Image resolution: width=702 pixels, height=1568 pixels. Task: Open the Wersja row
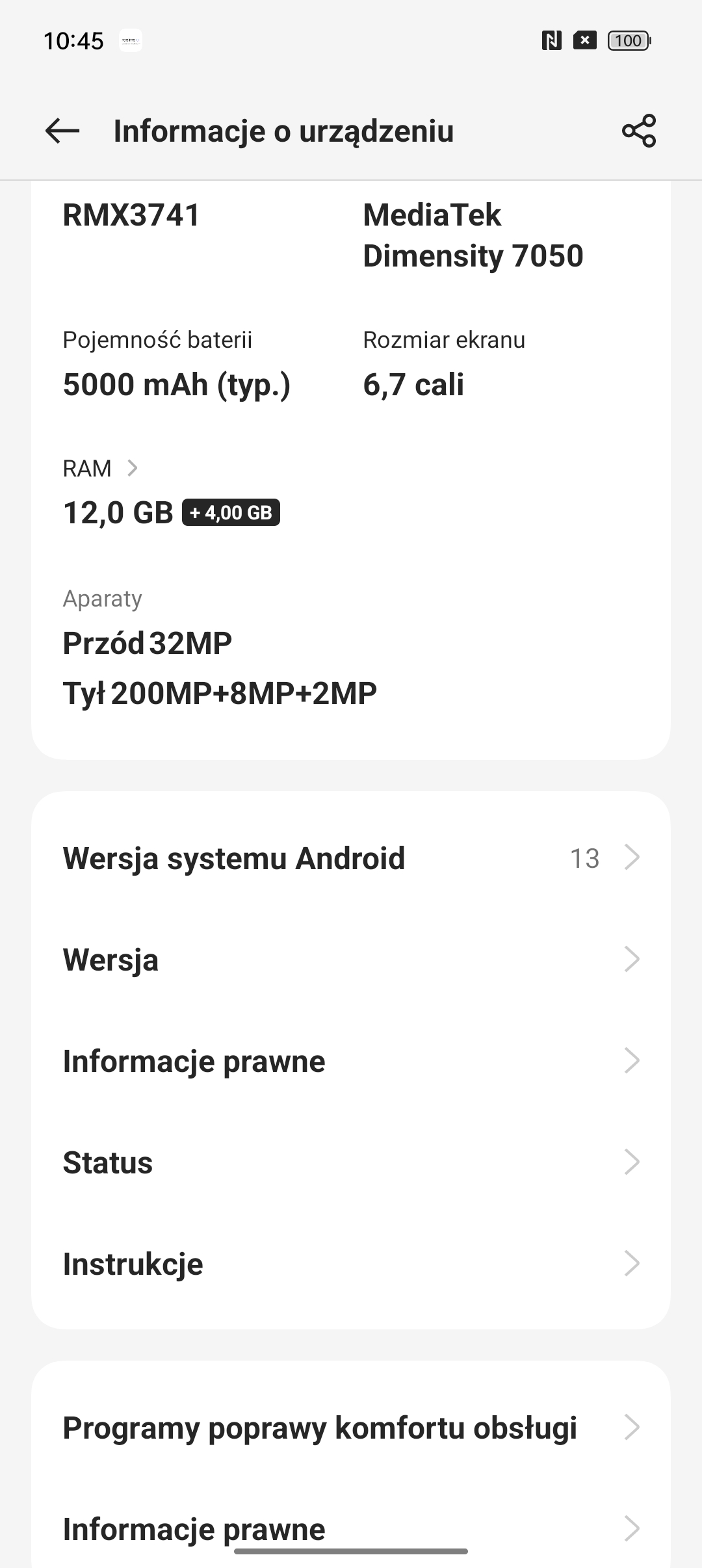(351, 960)
